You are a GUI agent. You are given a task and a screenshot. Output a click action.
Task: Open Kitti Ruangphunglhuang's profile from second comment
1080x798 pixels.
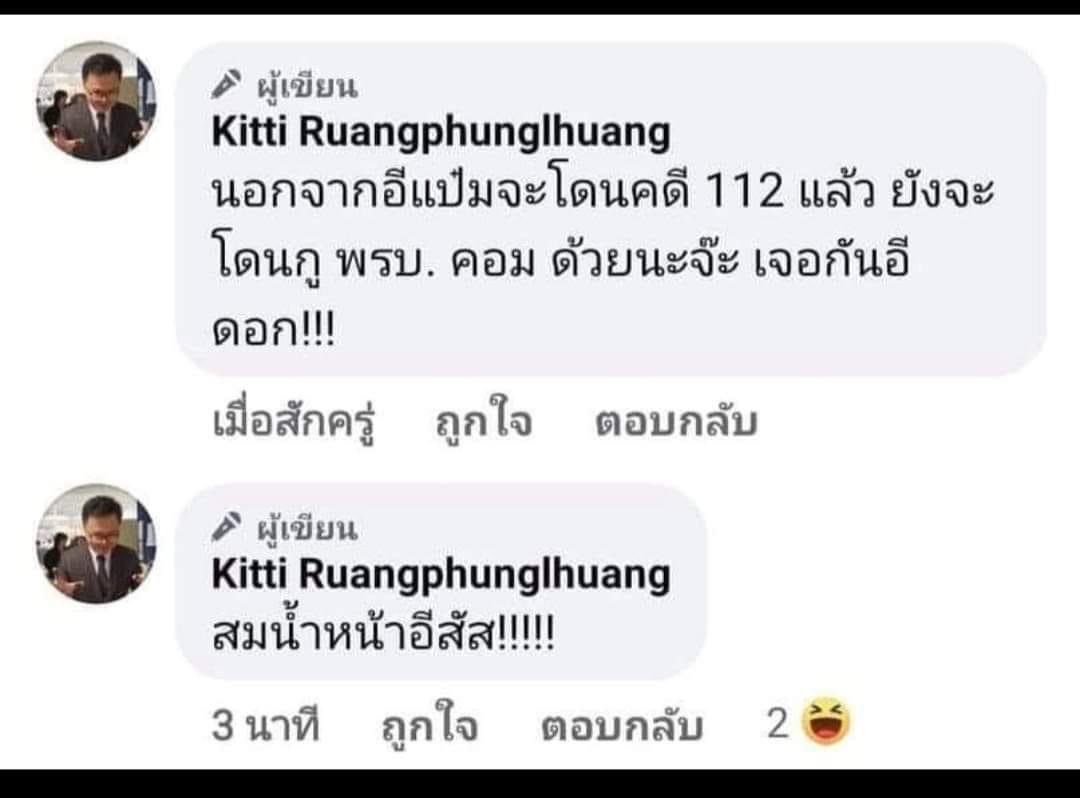pos(440,574)
